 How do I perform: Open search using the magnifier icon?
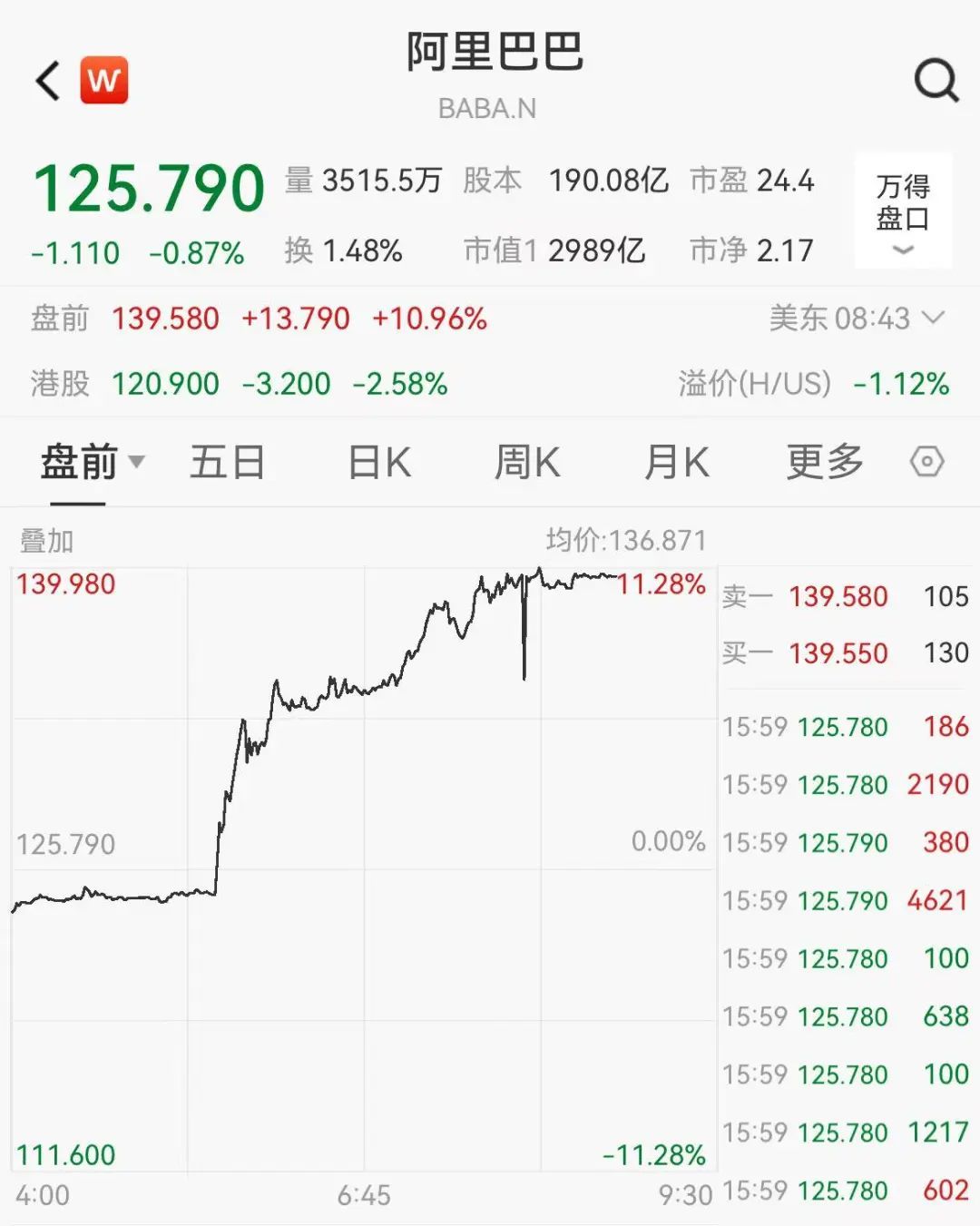coord(936,80)
